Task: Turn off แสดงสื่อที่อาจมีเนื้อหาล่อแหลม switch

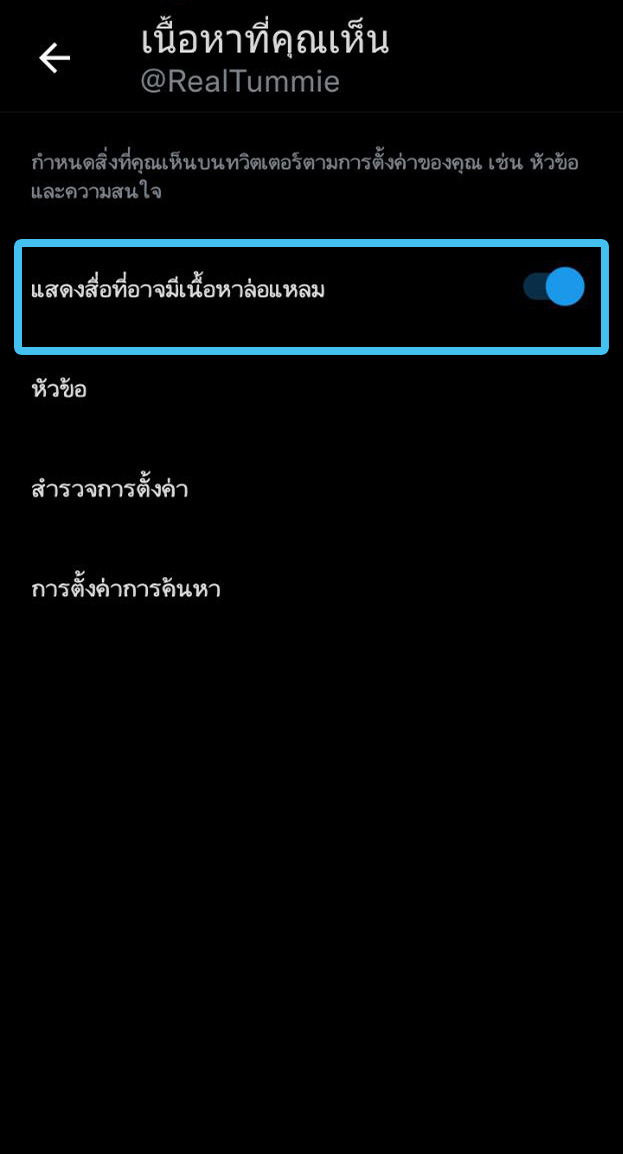Action: click(x=554, y=288)
